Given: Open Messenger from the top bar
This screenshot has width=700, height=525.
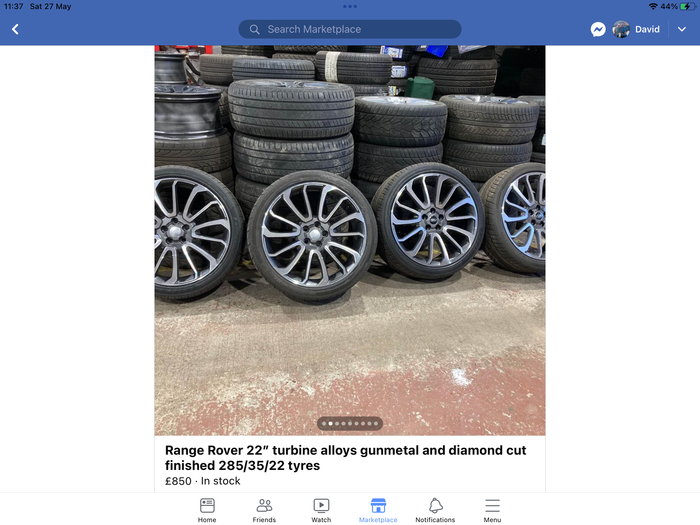Looking at the screenshot, I should coord(598,30).
